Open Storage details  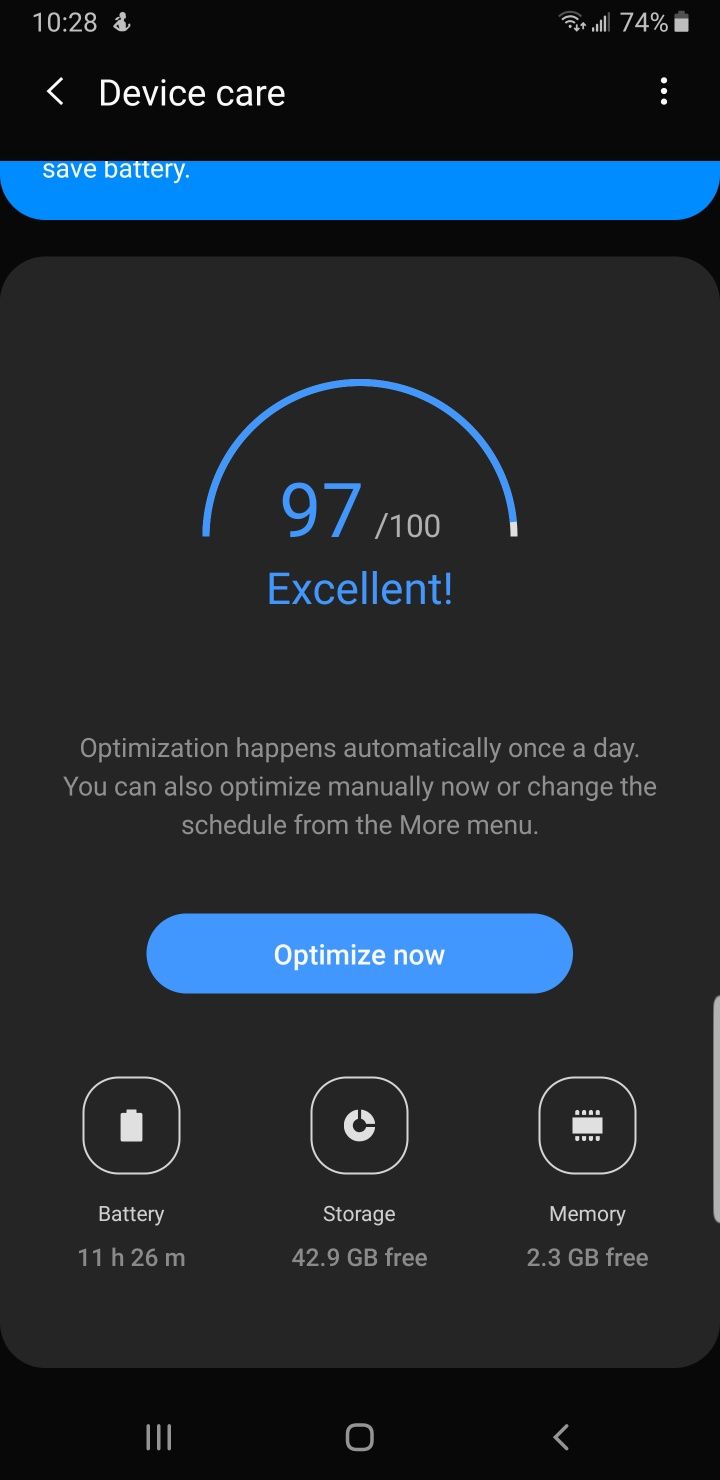[359, 1125]
